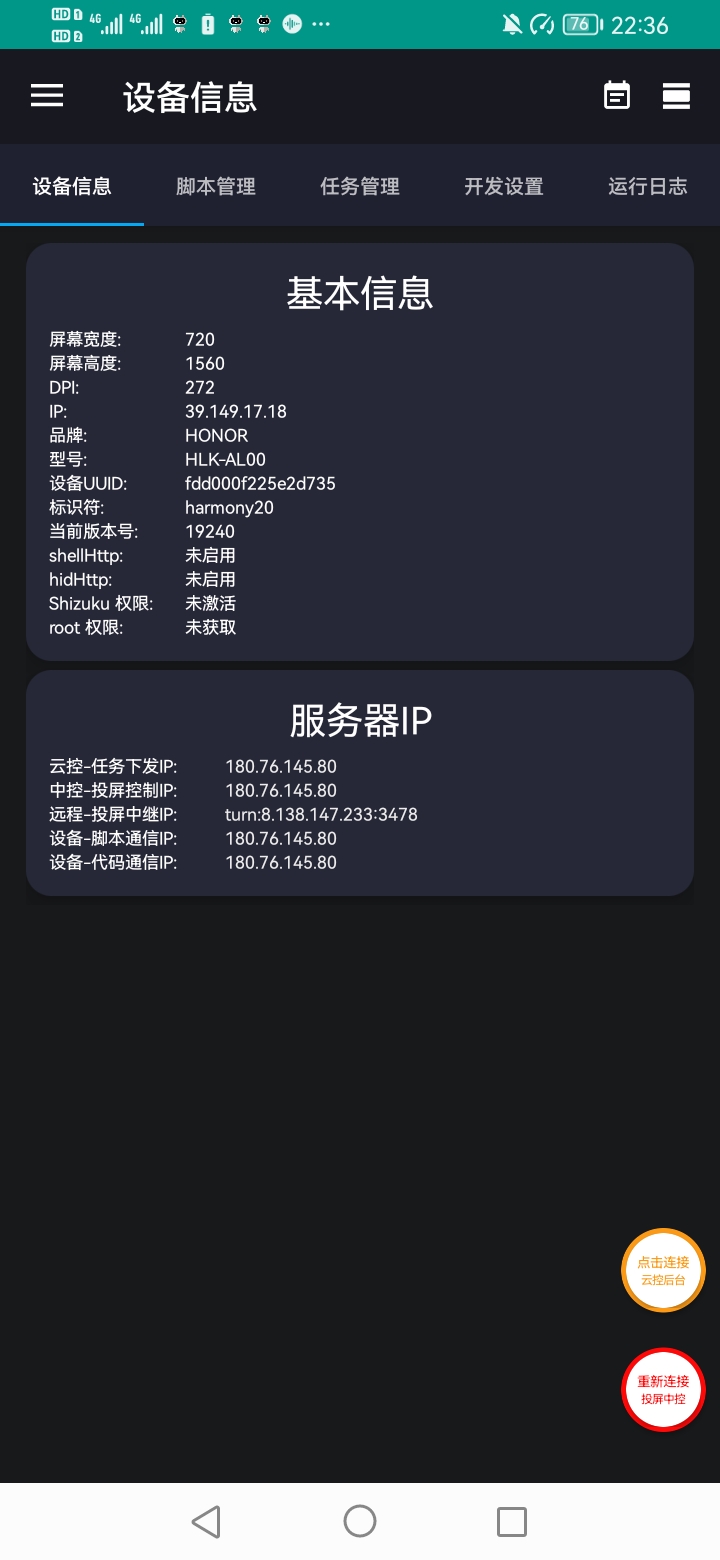Open the status bar overflow dots

pyautogui.click(x=320, y=25)
